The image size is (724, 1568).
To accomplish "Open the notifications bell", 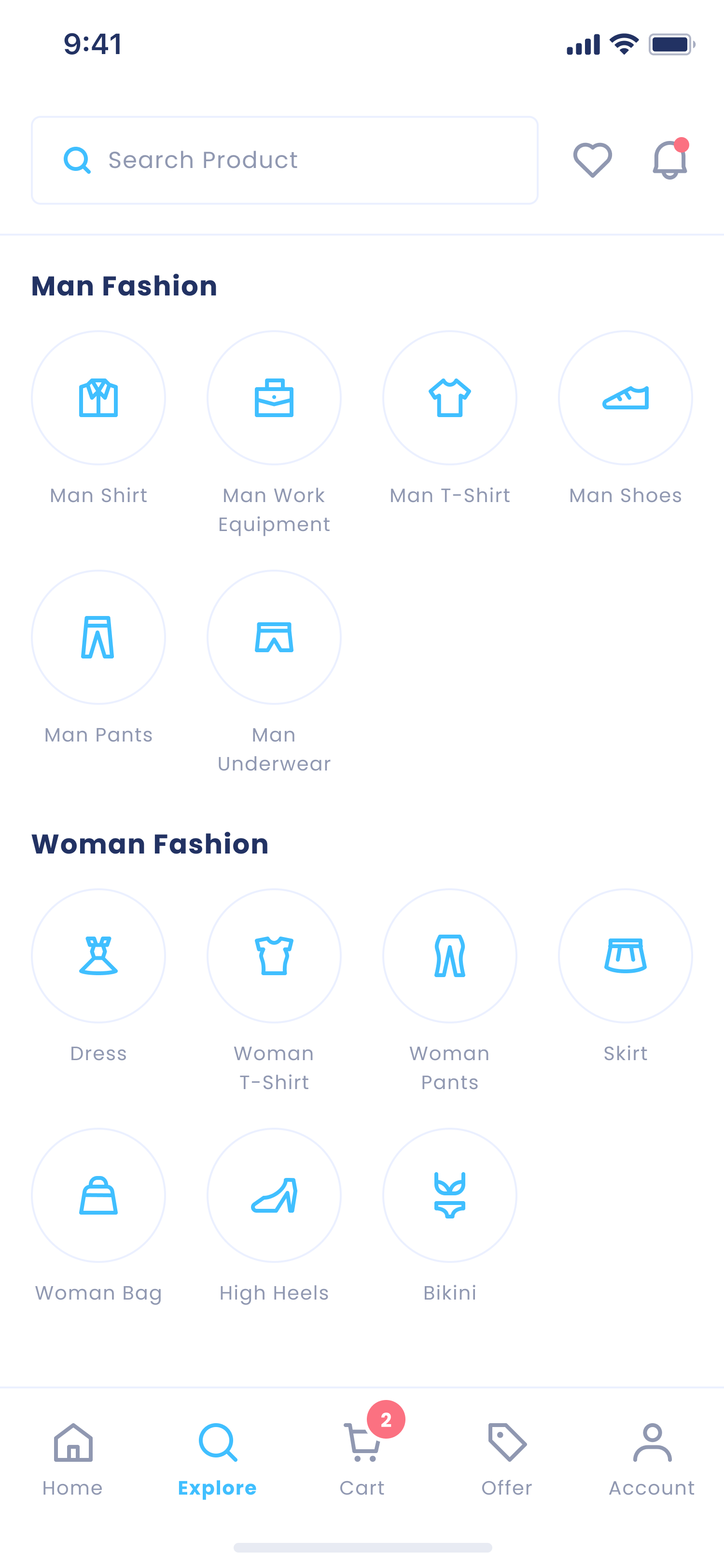I will tap(669, 160).
